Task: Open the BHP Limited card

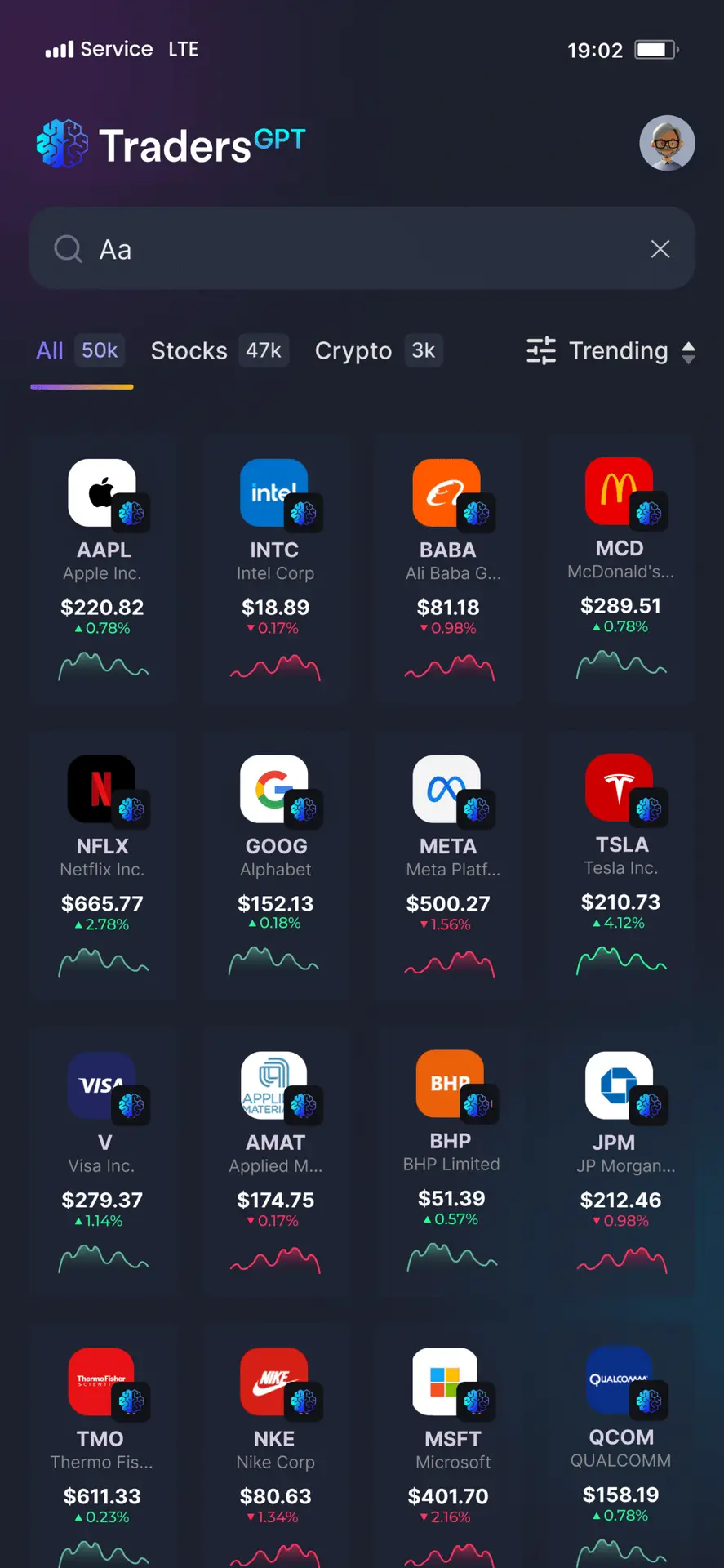Action: [449, 1162]
